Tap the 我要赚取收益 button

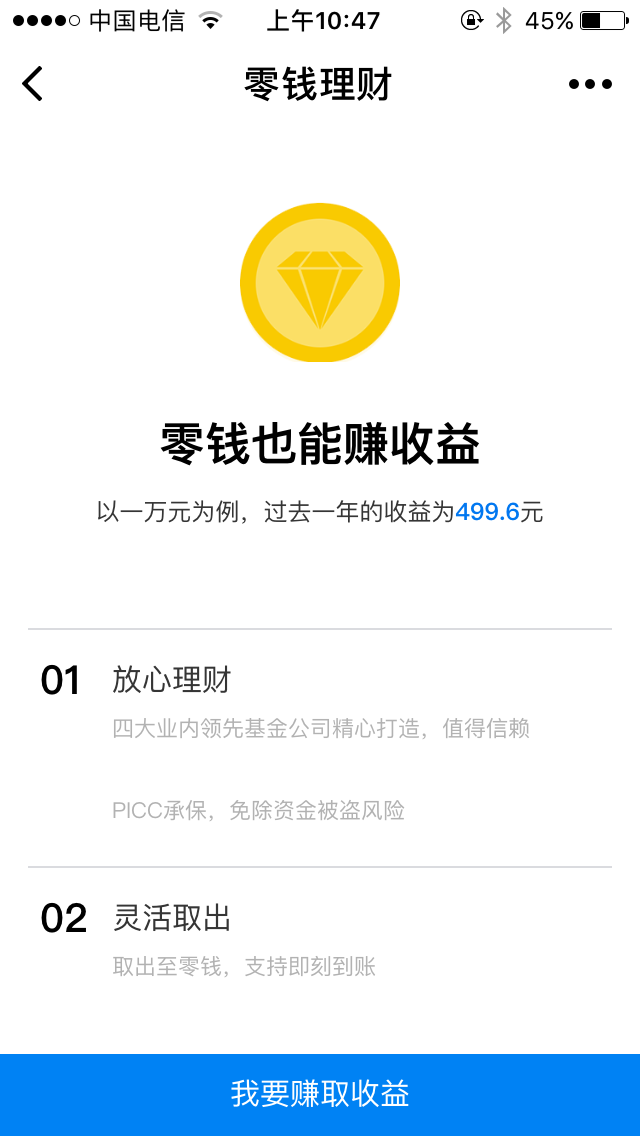point(320,1094)
